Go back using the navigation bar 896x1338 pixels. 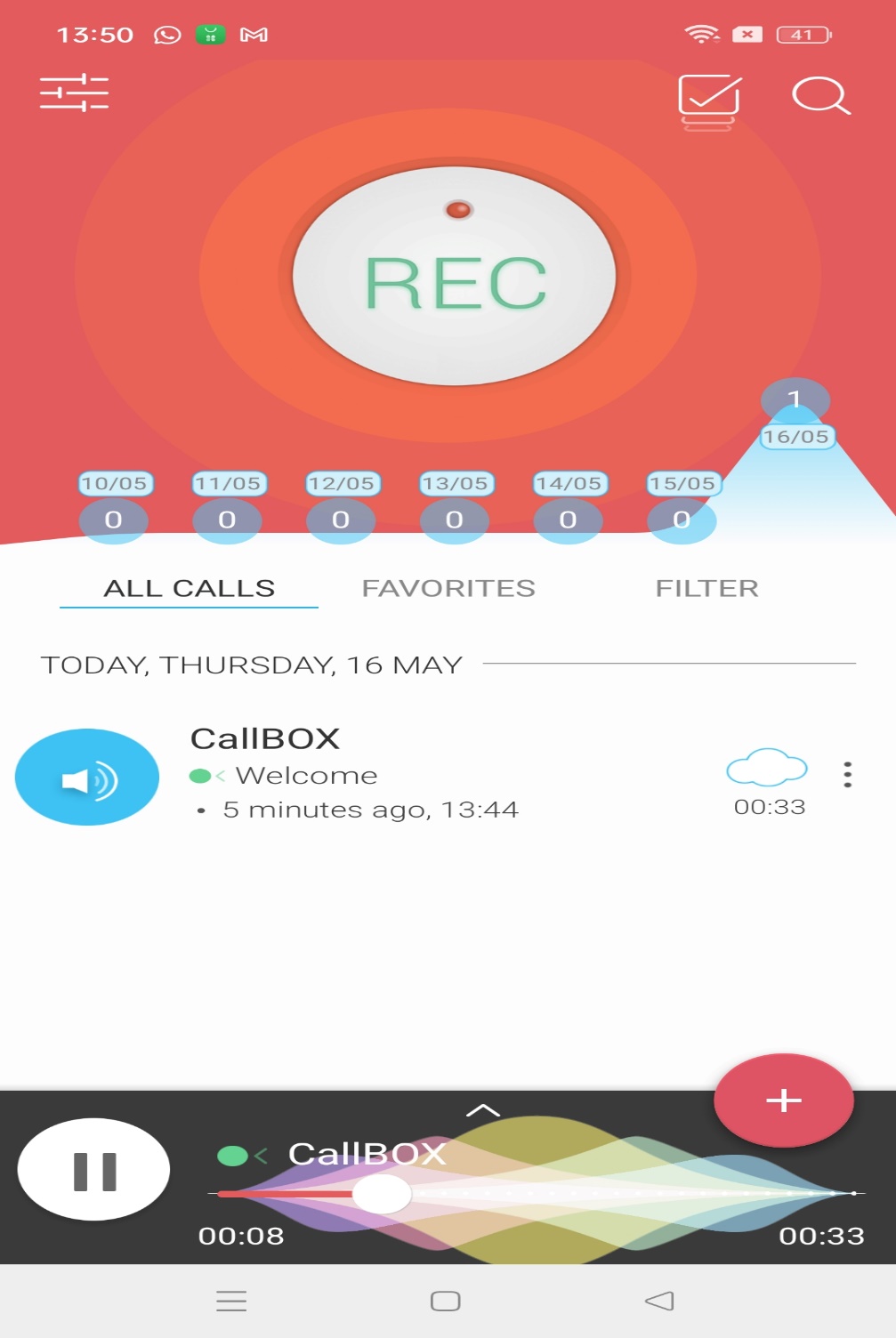(659, 1301)
